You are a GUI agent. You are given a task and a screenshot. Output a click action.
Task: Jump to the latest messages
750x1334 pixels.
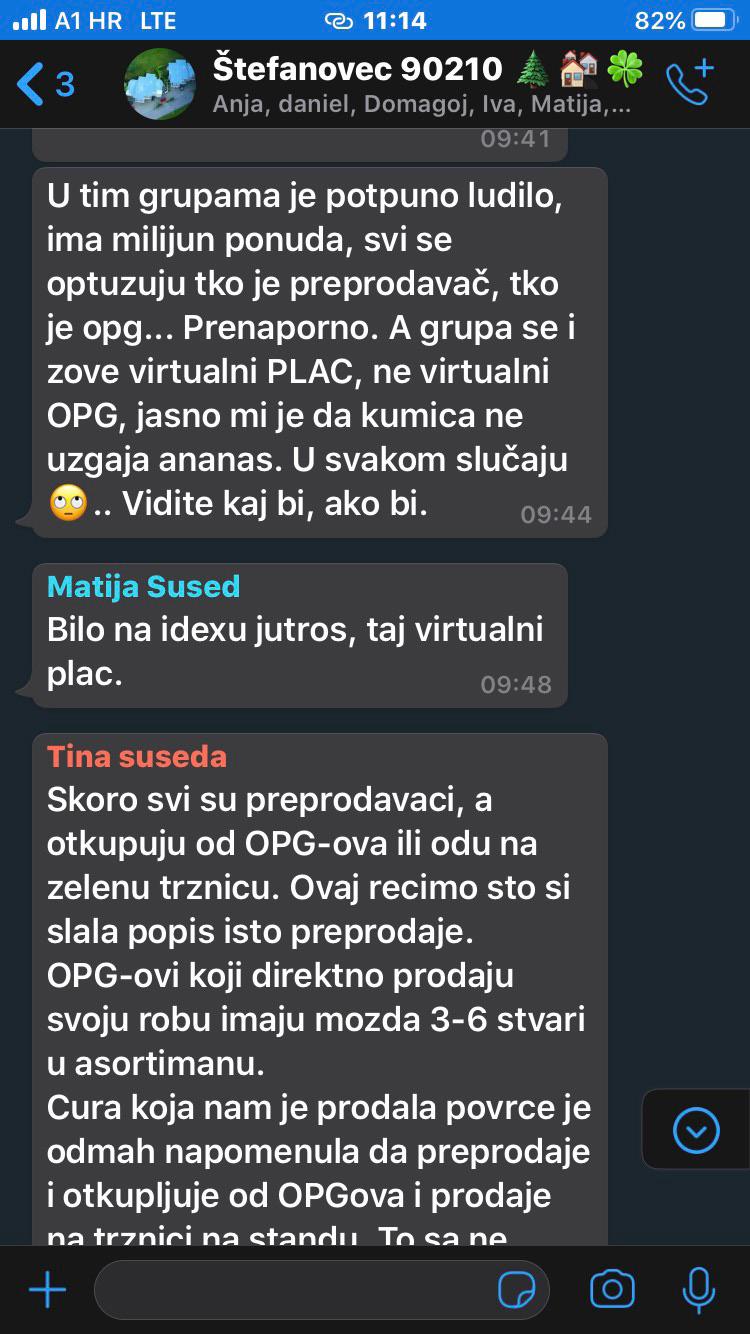(696, 1130)
